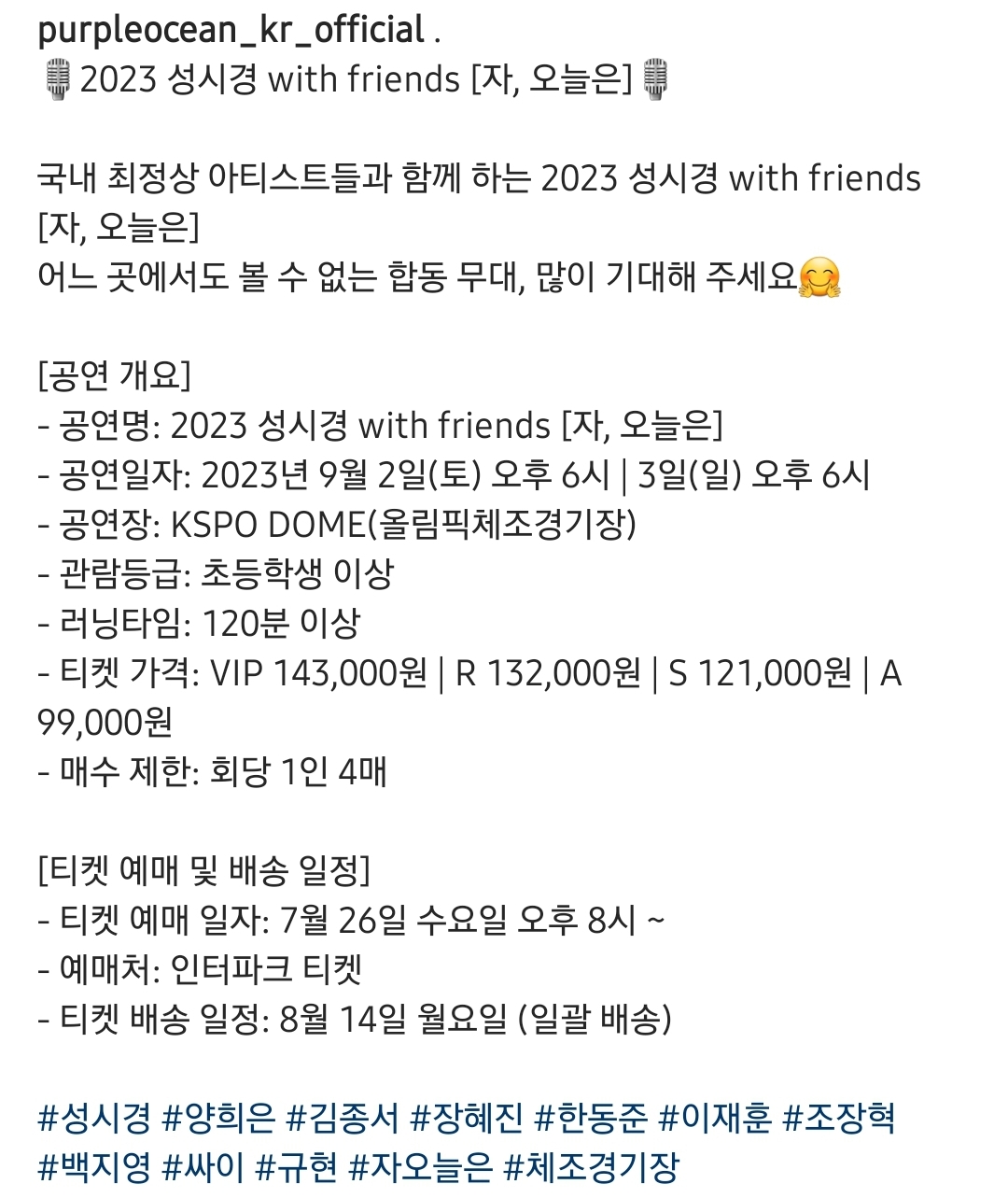Open purpleocean_kr_official profile
The image size is (1008, 1198).
(231, 30)
